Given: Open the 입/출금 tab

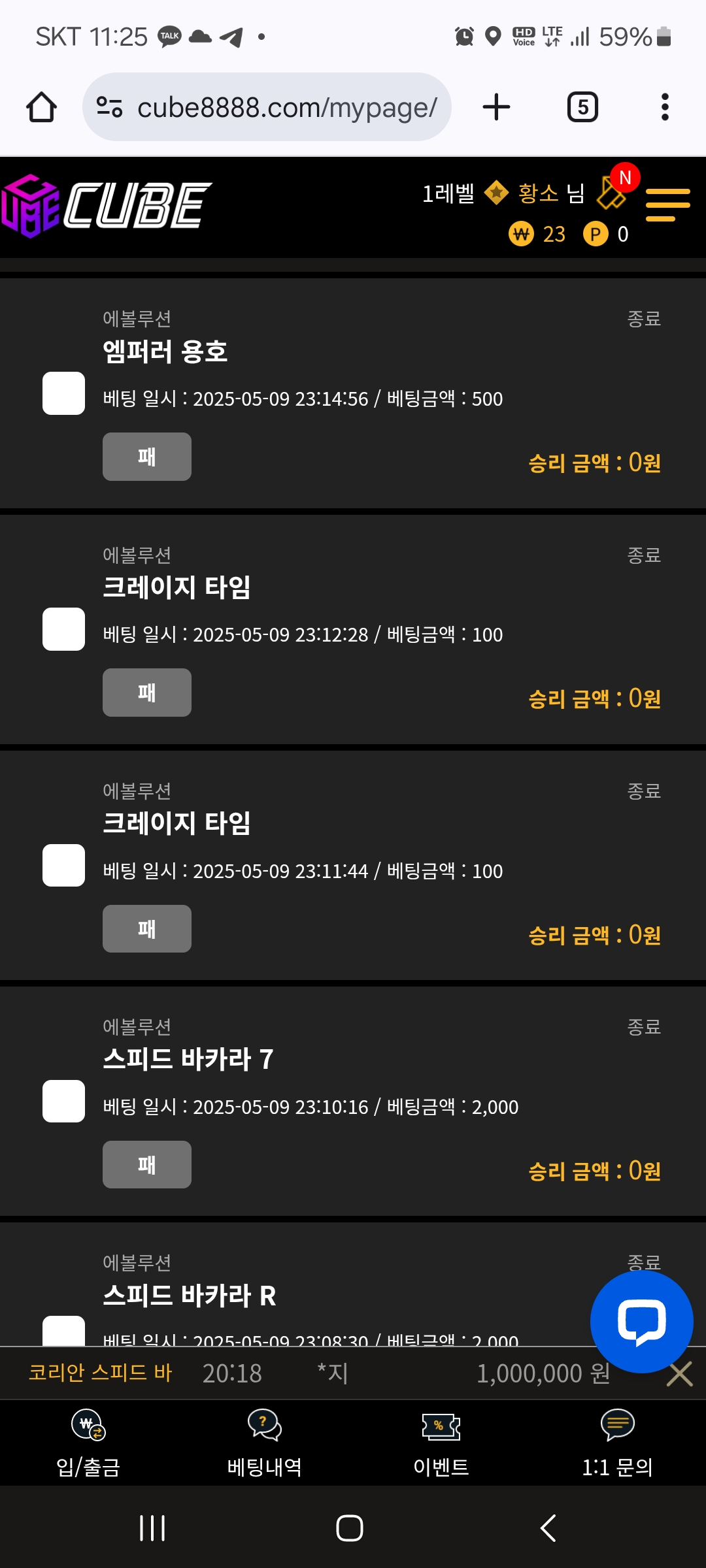Looking at the screenshot, I should [x=88, y=1443].
